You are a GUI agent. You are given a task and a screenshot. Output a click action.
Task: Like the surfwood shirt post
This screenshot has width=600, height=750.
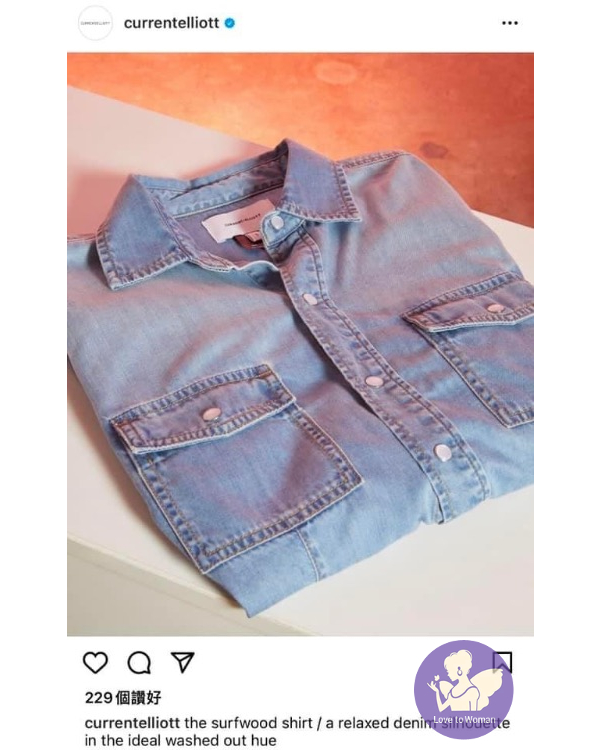pyautogui.click(x=95, y=662)
